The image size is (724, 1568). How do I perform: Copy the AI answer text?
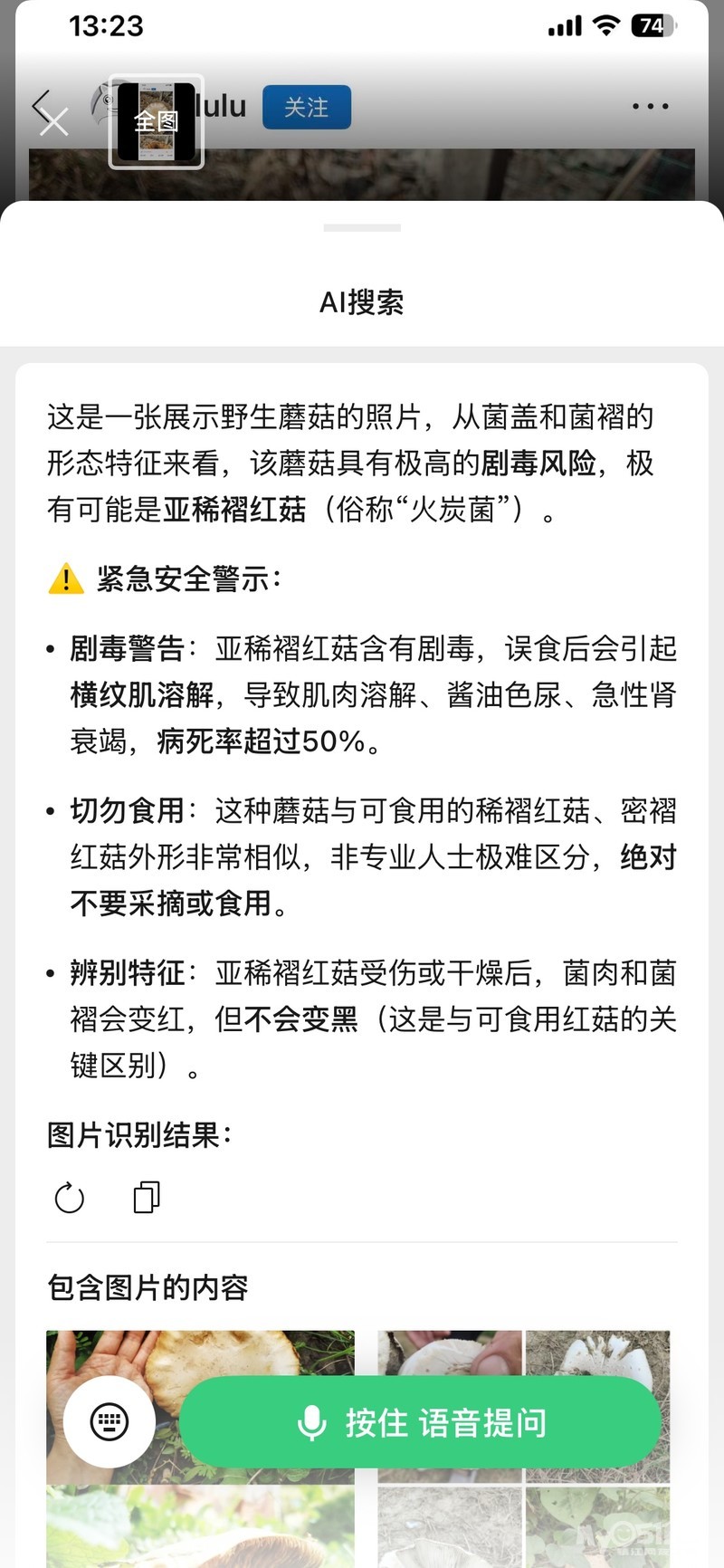tap(146, 1198)
